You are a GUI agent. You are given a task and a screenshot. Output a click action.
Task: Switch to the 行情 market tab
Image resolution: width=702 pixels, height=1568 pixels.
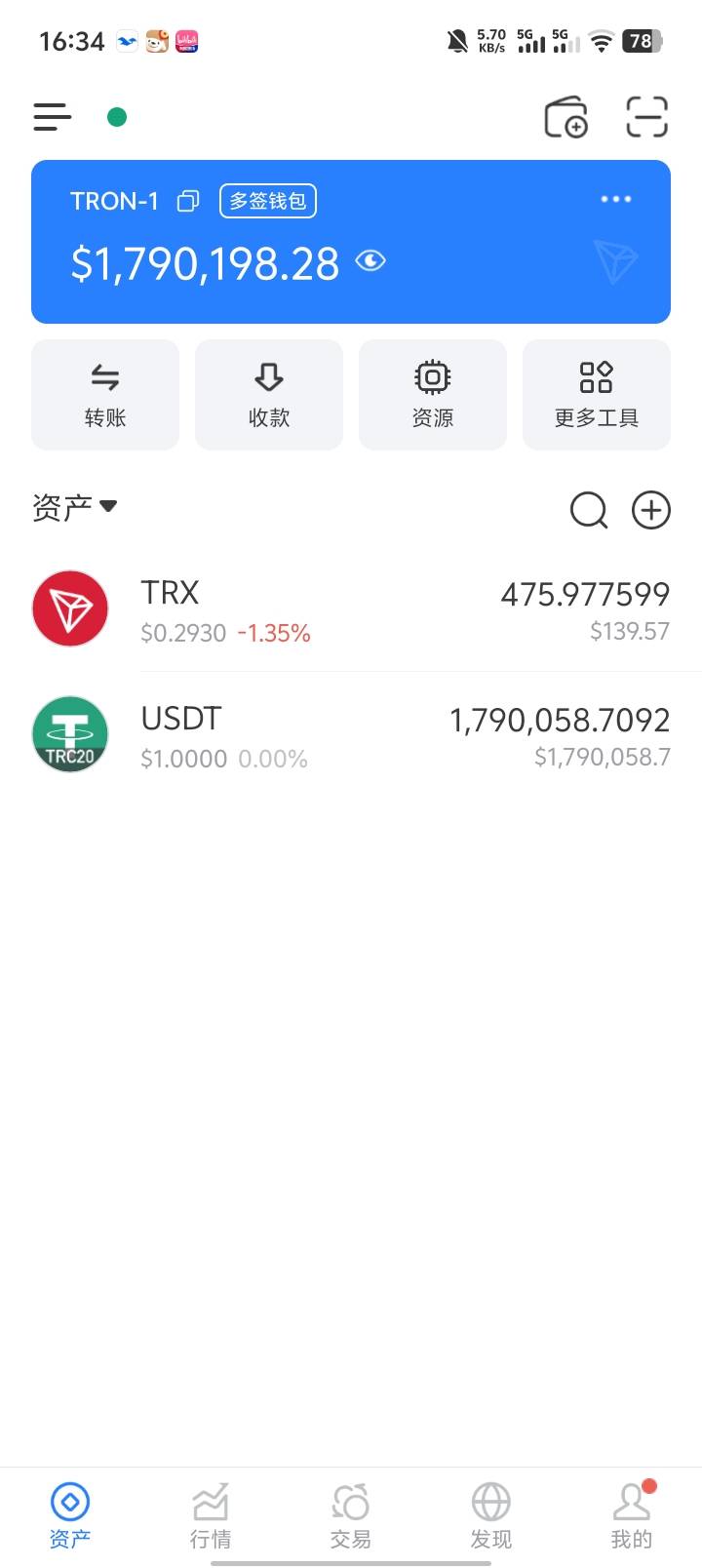coord(211,1515)
